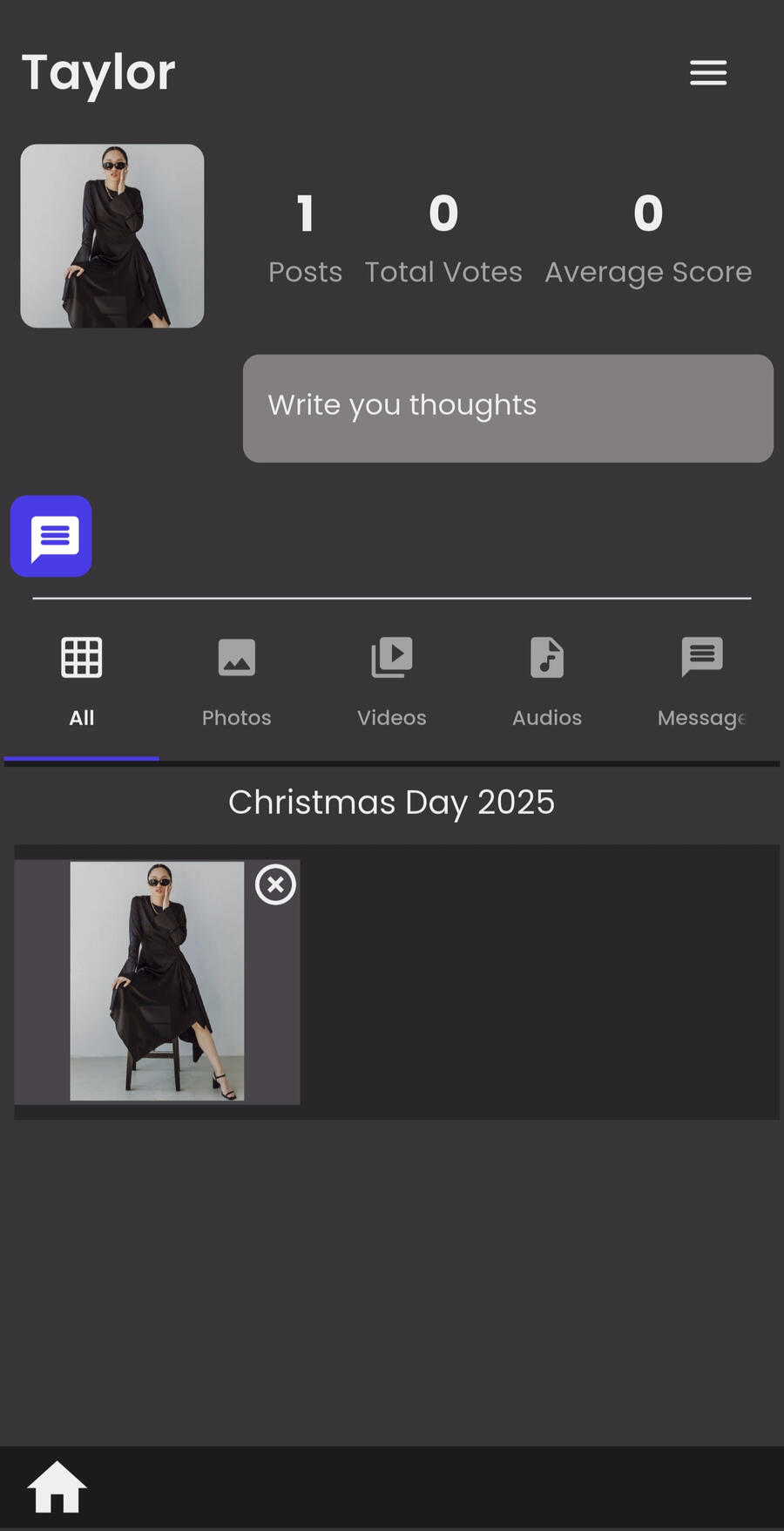784x1531 pixels.
Task: Switch to the Audios tab
Action: (547, 681)
